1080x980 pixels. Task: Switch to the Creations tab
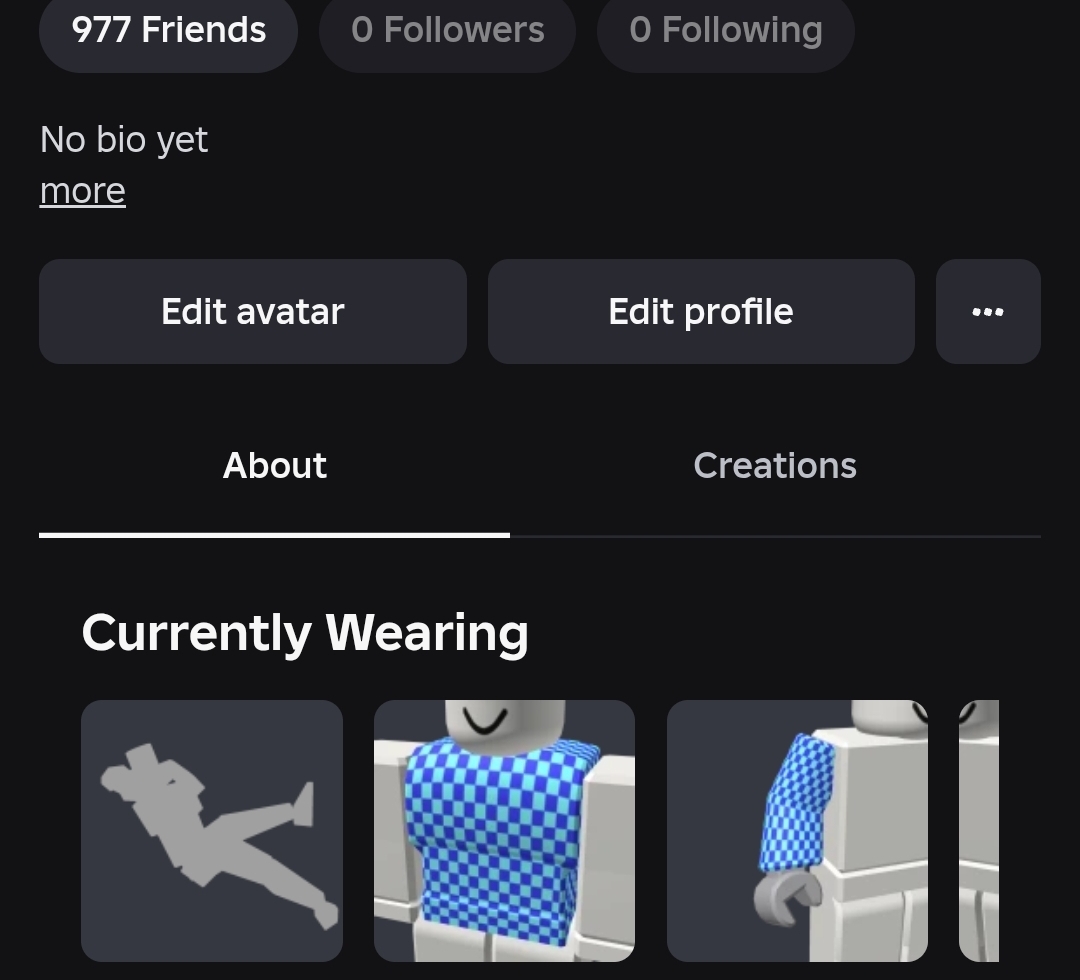(x=776, y=466)
